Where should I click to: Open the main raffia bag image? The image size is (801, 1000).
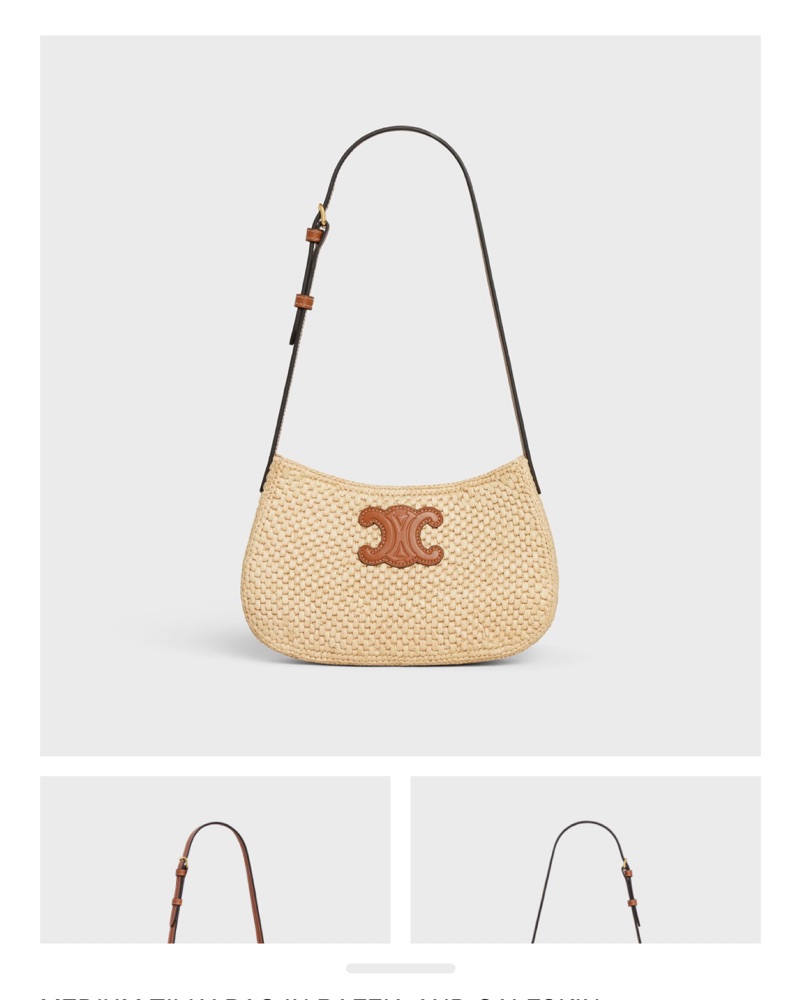coord(400,395)
